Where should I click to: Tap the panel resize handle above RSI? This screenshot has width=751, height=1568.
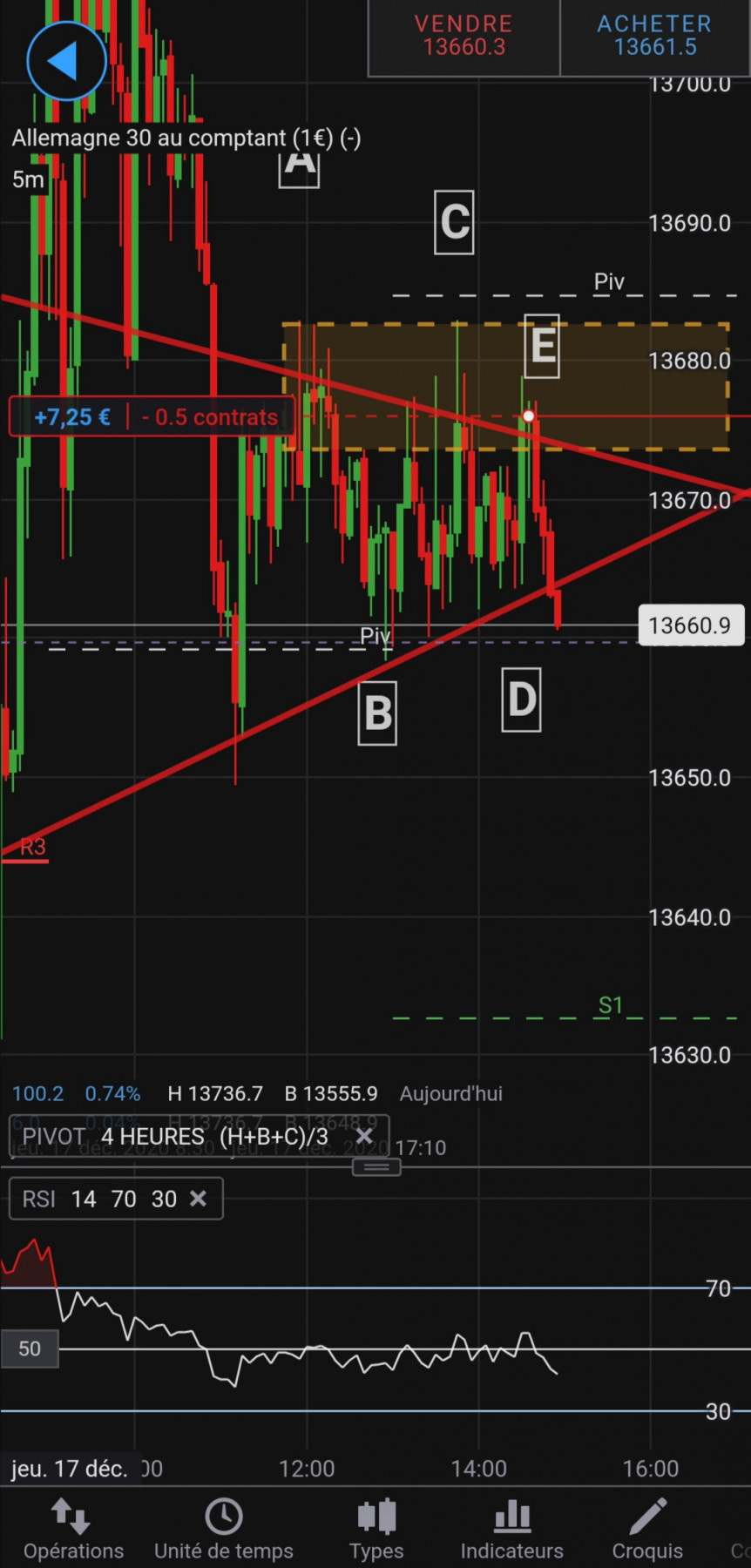(376, 1167)
